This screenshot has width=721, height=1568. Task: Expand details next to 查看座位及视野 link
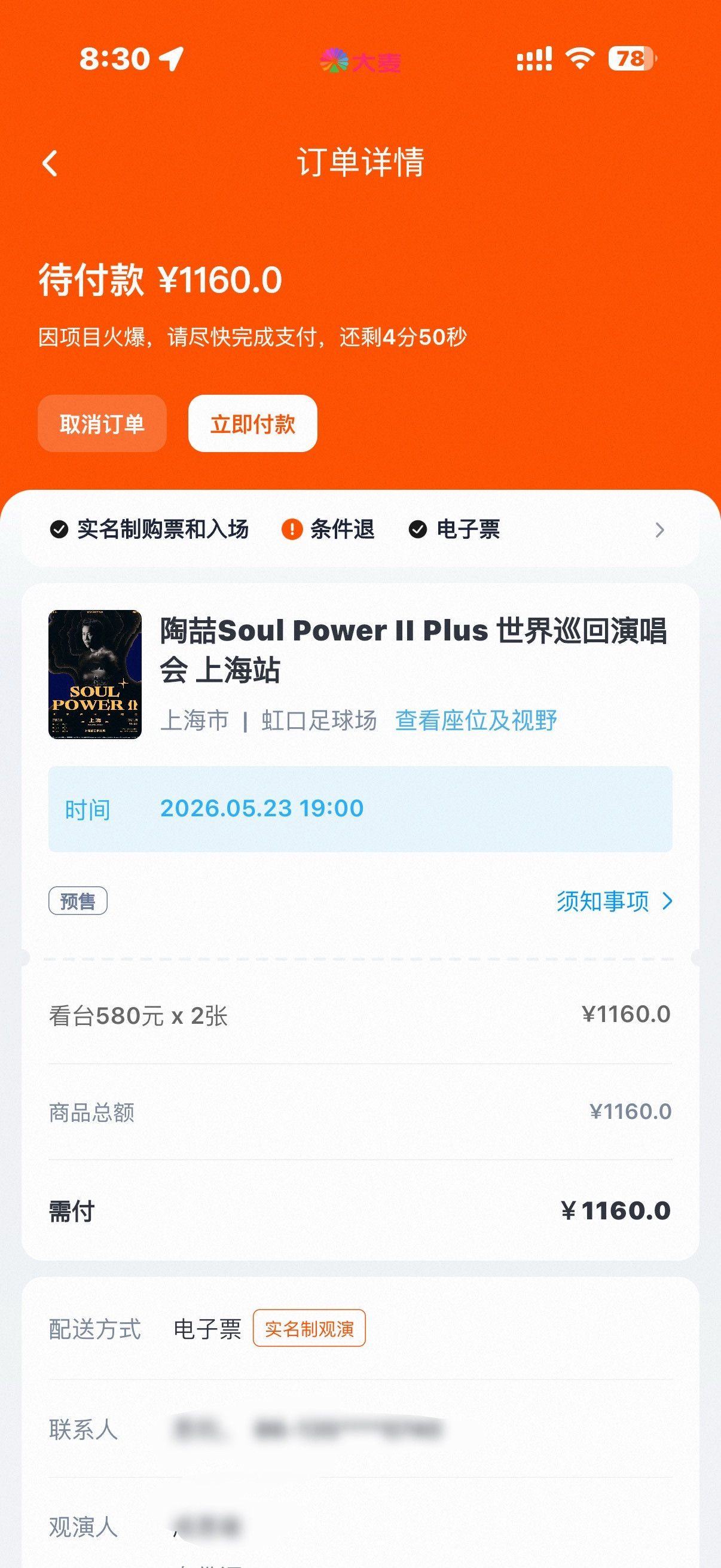tap(478, 720)
